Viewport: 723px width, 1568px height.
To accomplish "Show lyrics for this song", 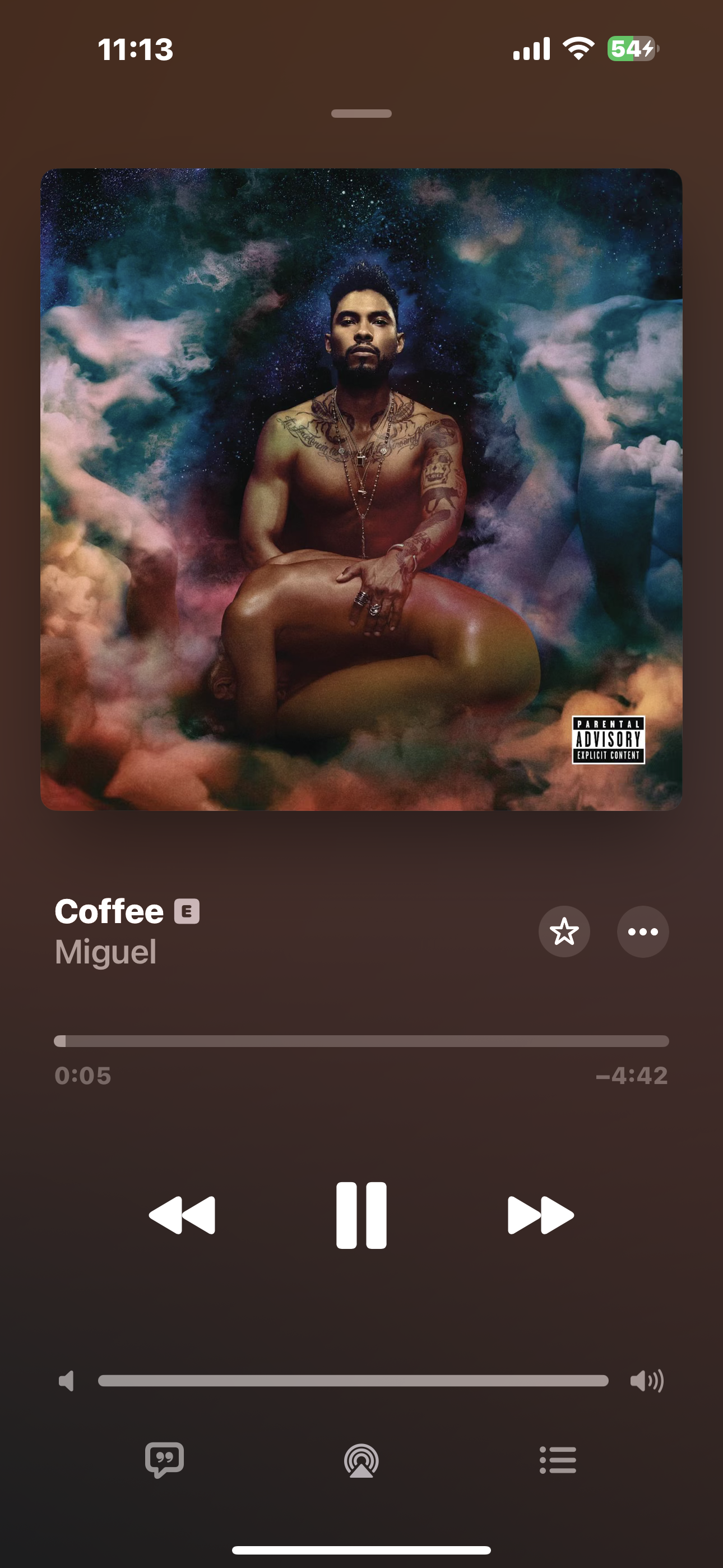I will click(164, 1460).
